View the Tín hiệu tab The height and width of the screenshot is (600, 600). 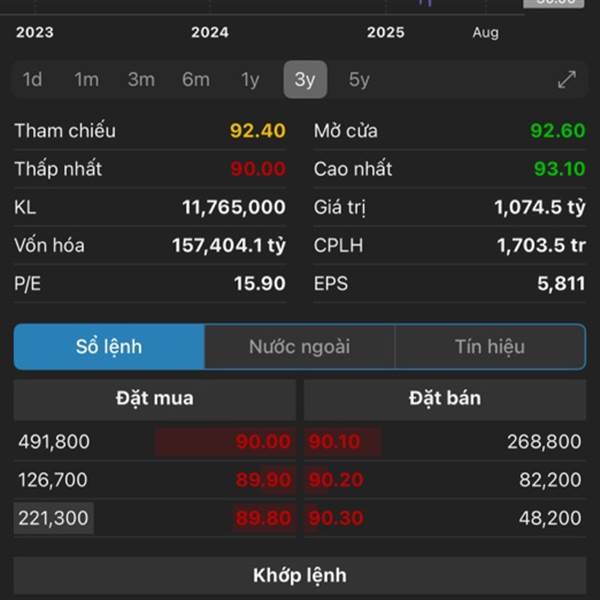pyautogui.click(x=490, y=347)
